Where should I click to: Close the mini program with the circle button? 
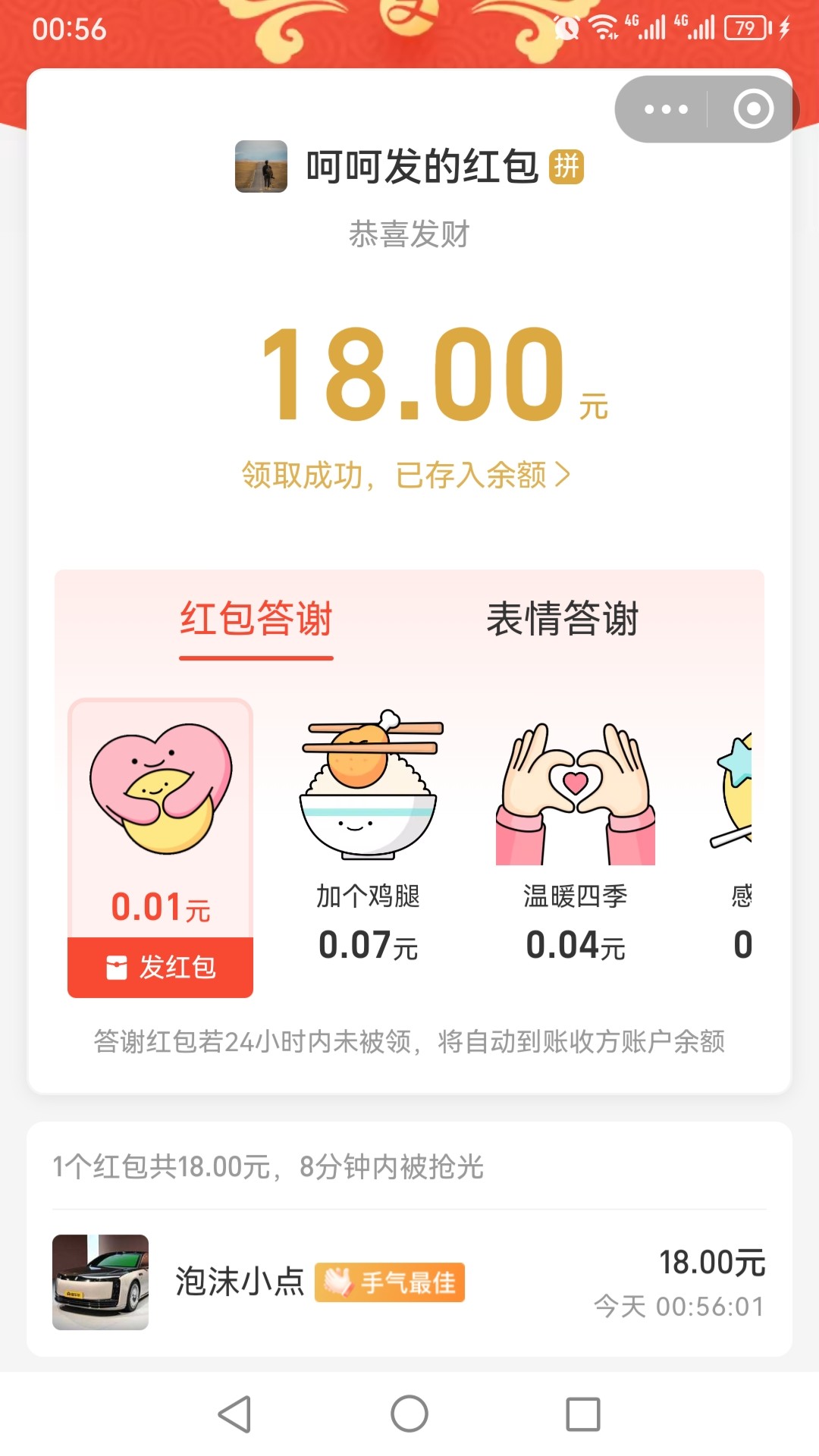point(753,109)
